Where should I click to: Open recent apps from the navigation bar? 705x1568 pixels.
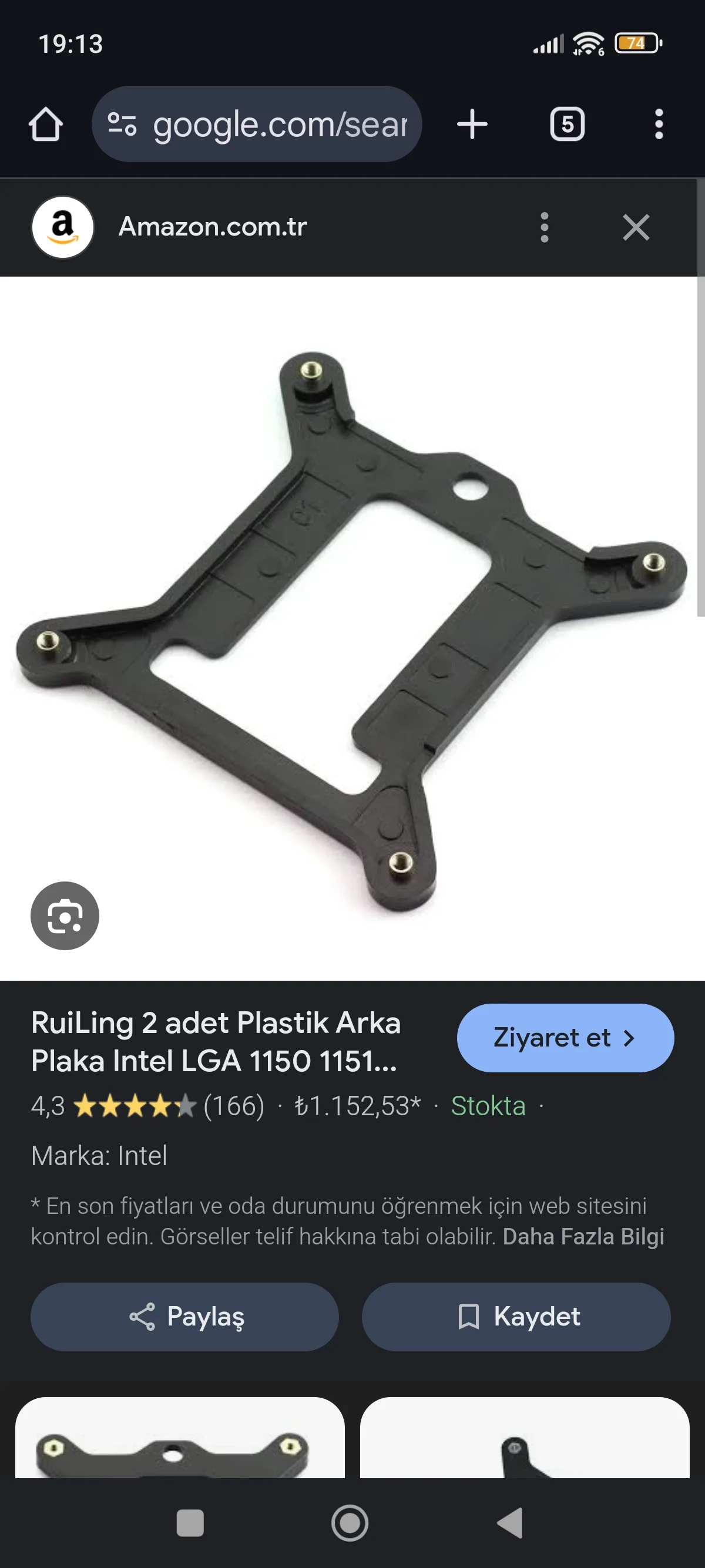(190, 1523)
